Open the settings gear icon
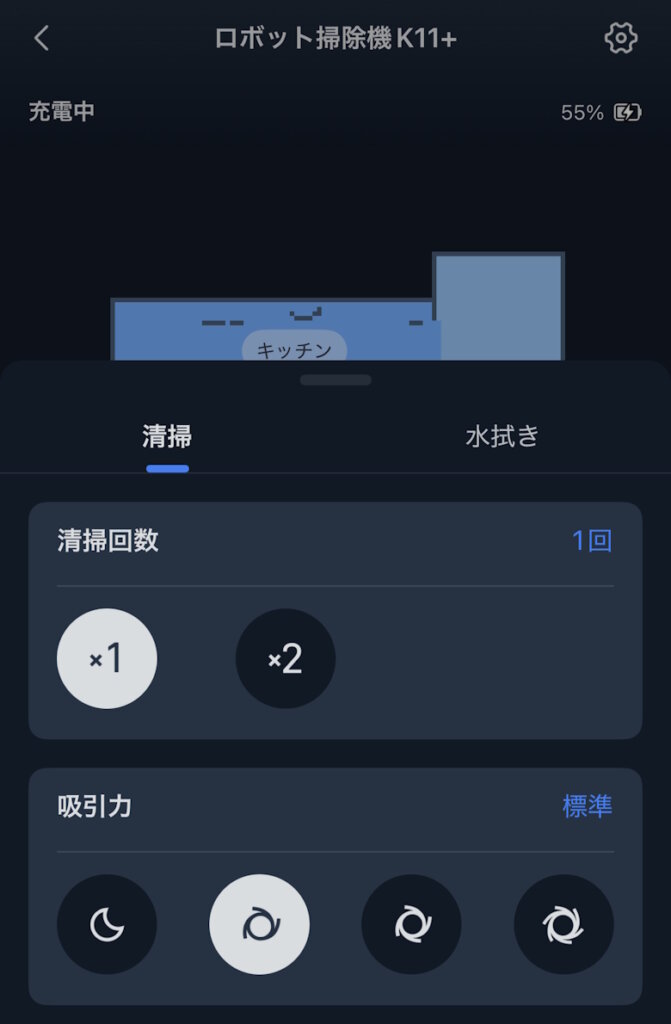 pos(620,39)
